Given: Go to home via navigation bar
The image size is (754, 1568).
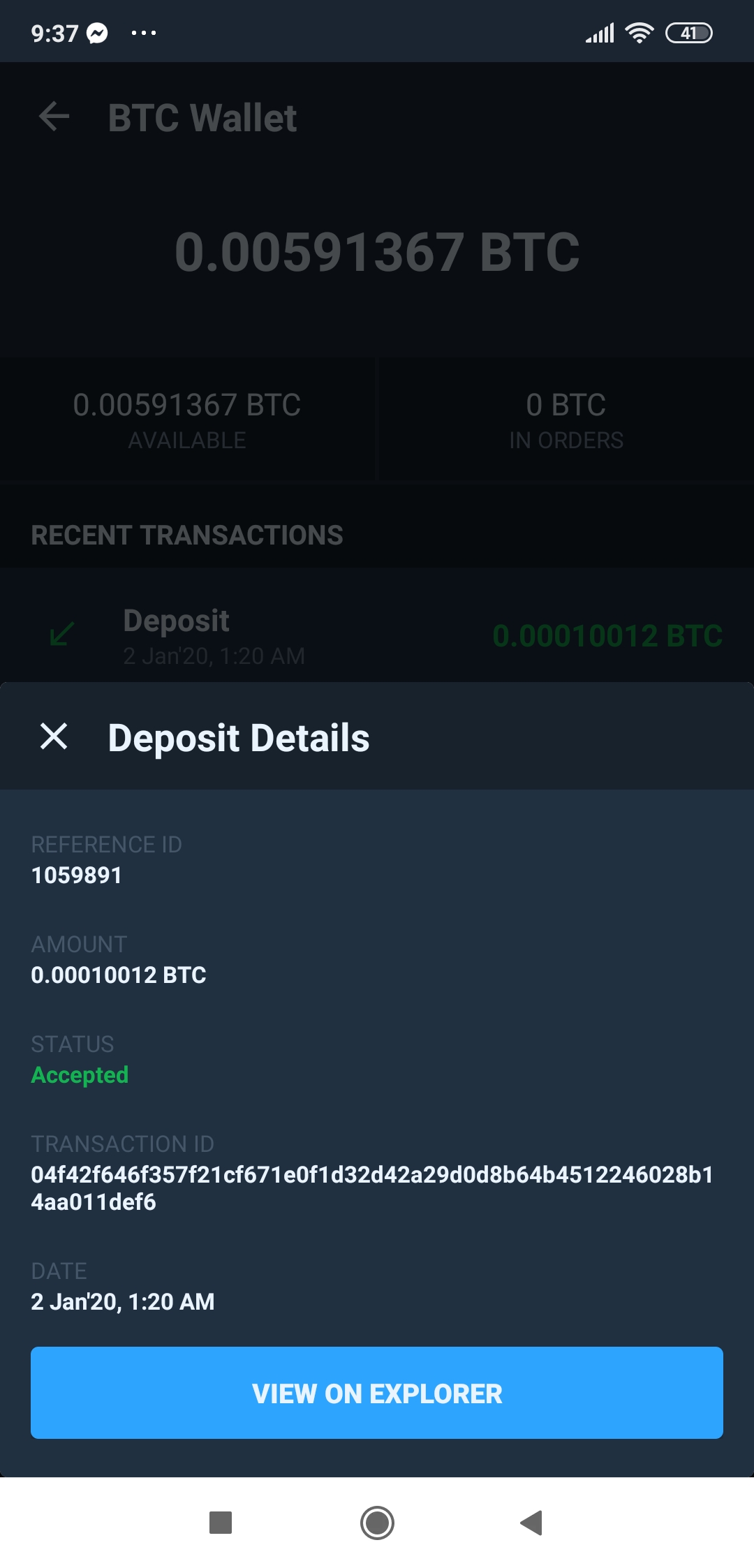Looking at the screenshot, I should pyautogui.click(x=377, y=1523).
